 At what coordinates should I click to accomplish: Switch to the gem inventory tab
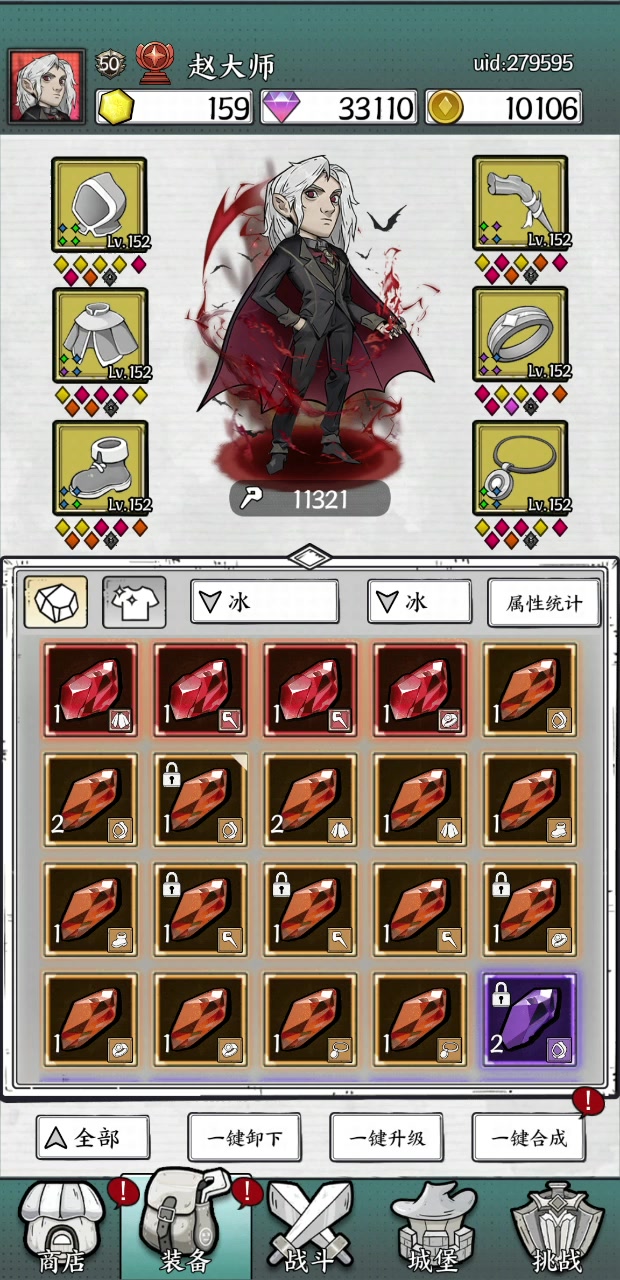[56, 602]
